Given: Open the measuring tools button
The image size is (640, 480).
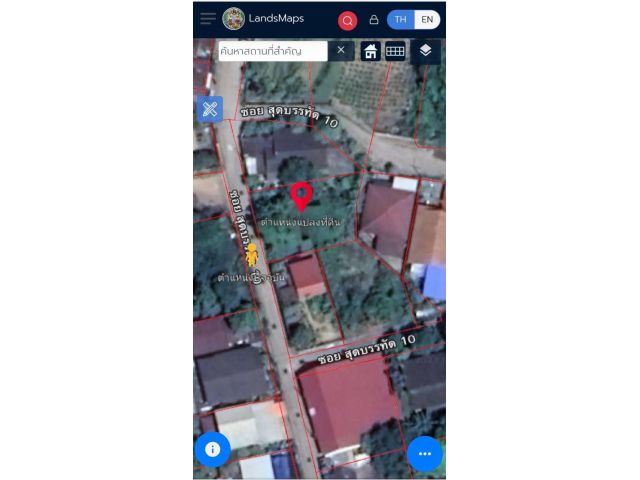Looking at the screenshot, I should (210, 109).
